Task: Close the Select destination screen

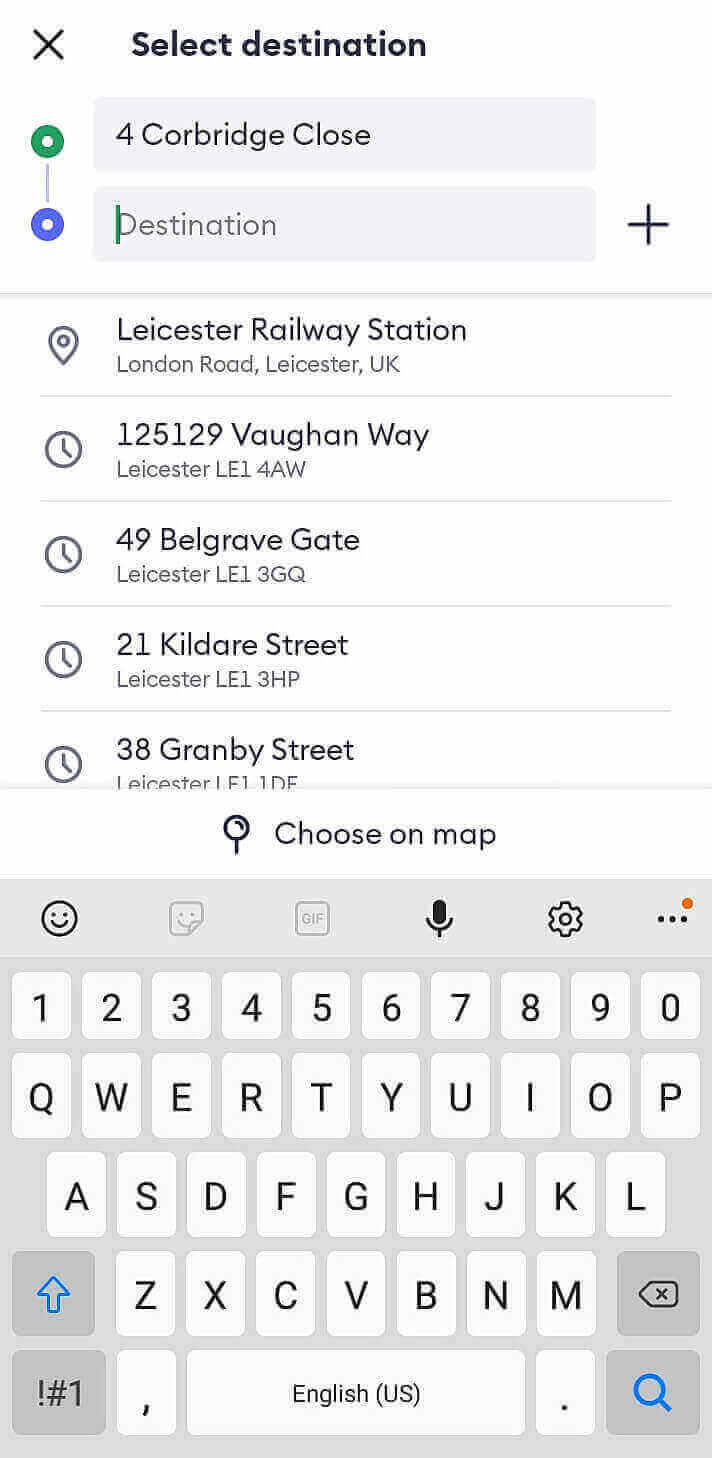Action: [x=48, y=45]
